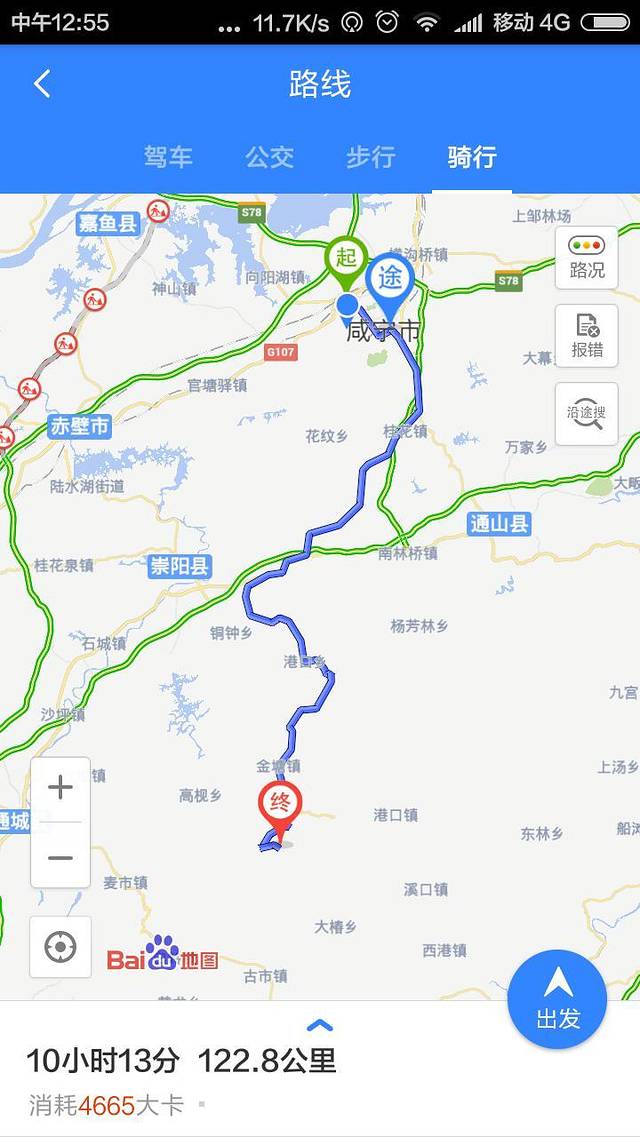Go back from the 路线 screen

click(42, 84)
